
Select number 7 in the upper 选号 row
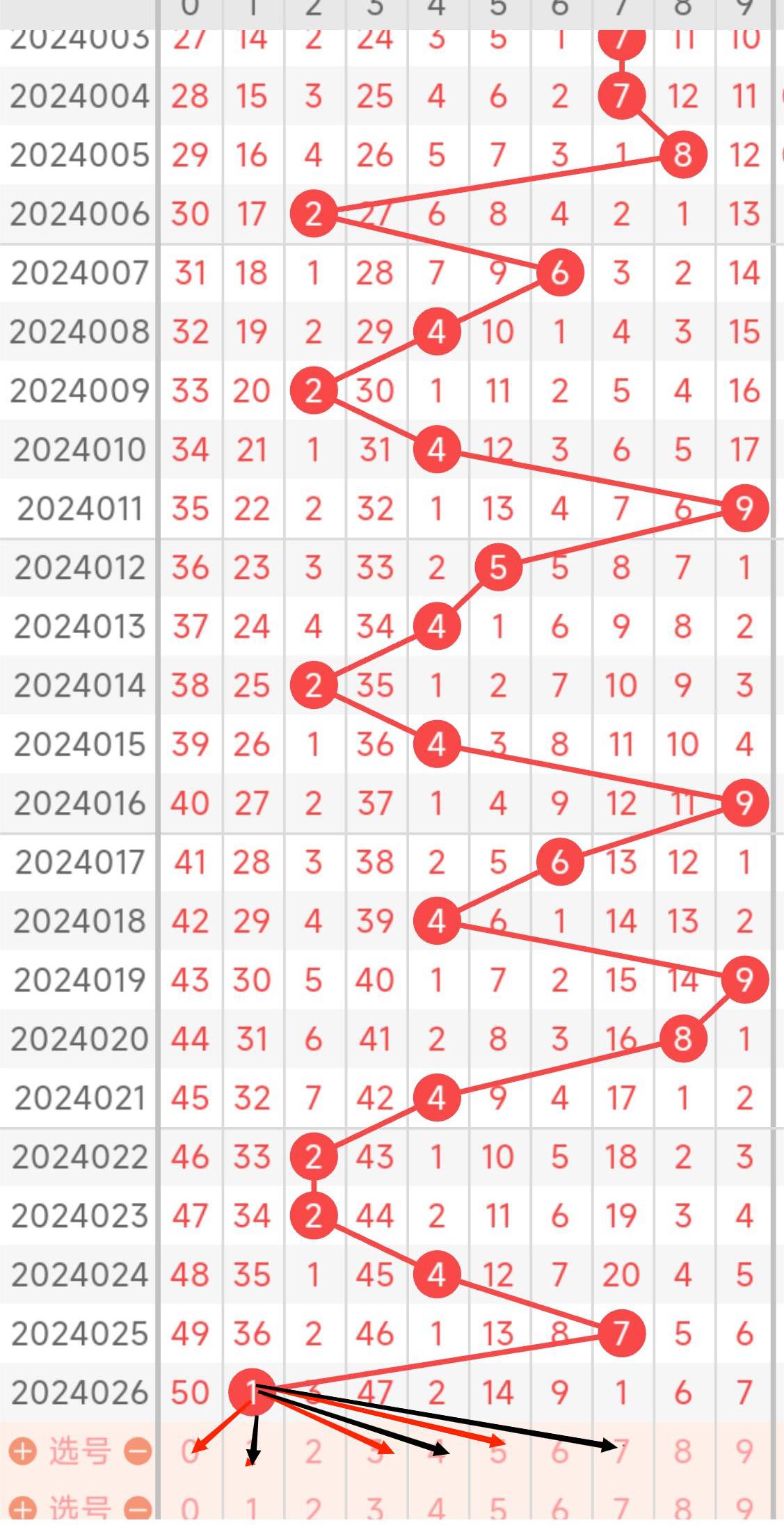(x=621, y=1451)
